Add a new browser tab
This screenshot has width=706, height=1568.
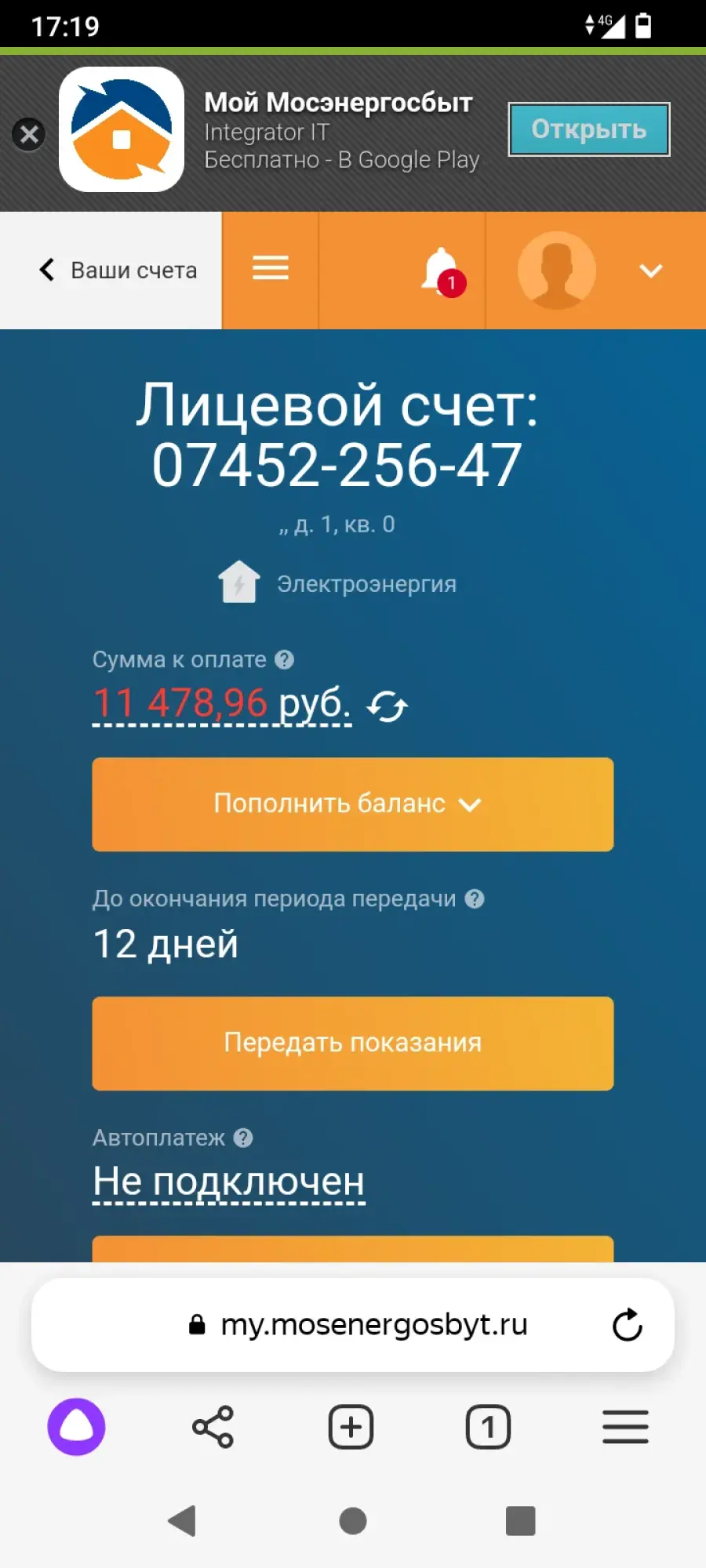click(351, 1427)
